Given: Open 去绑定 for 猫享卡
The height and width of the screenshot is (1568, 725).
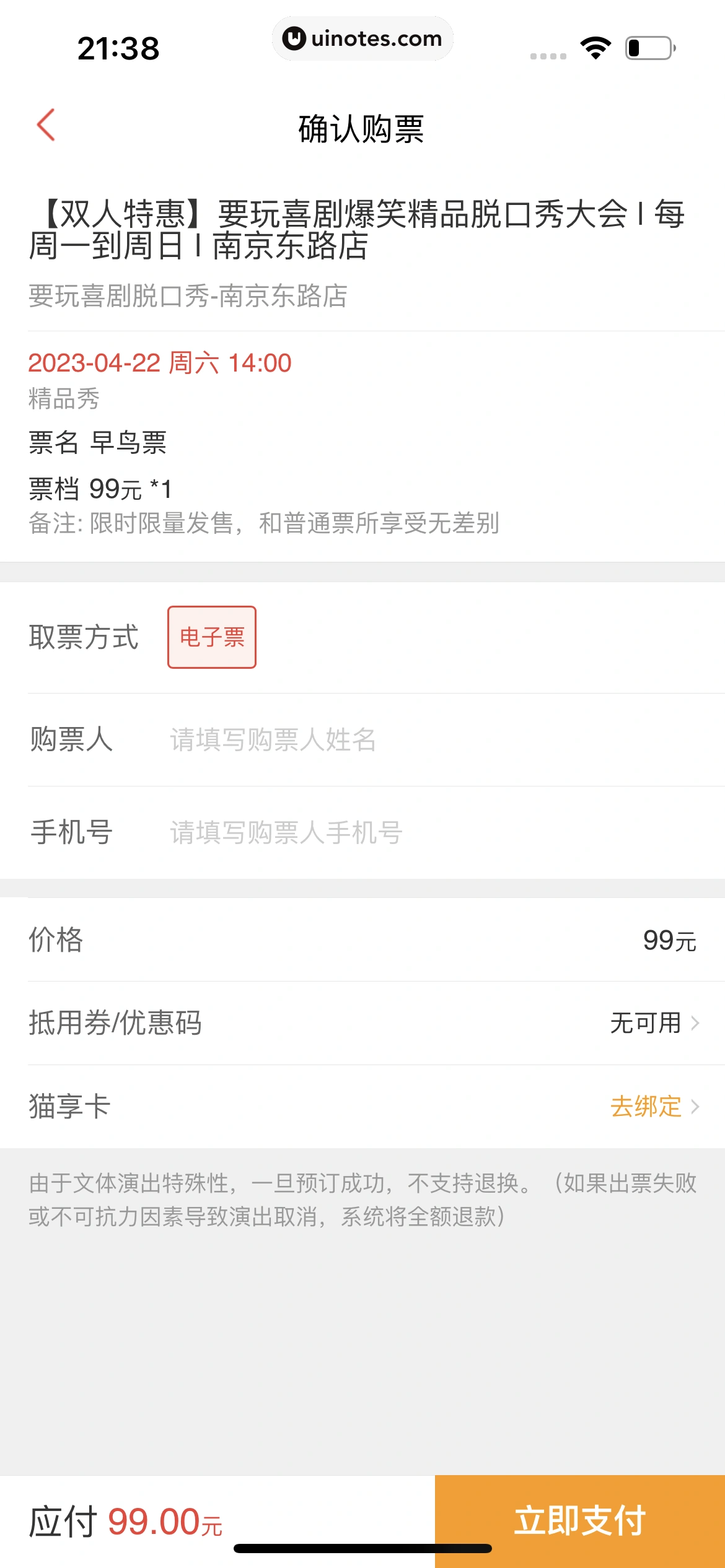Looking at the screenshot, I should click(x=654, y=1107).
